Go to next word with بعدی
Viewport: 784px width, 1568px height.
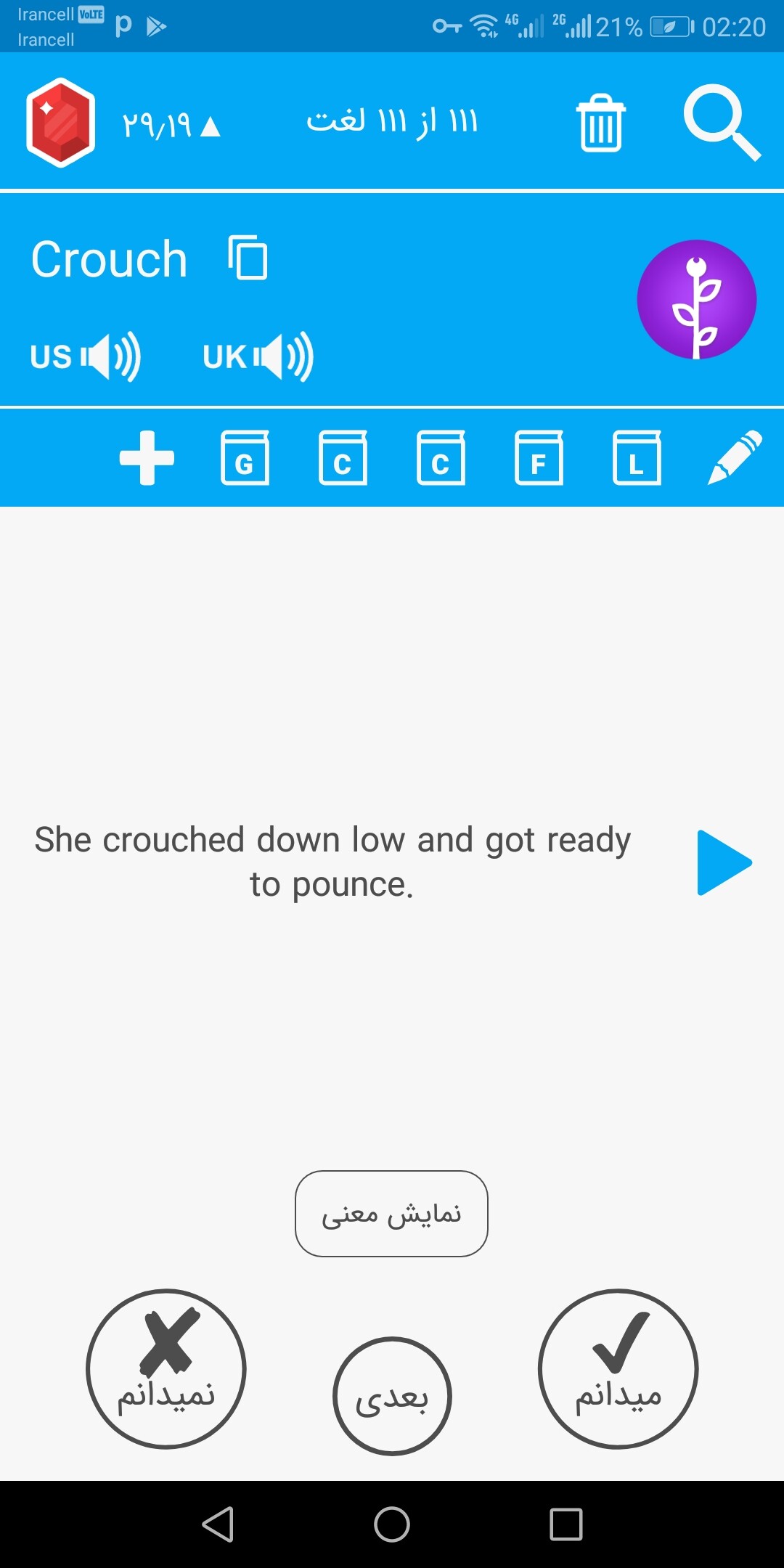click(x=392, y=1396)
